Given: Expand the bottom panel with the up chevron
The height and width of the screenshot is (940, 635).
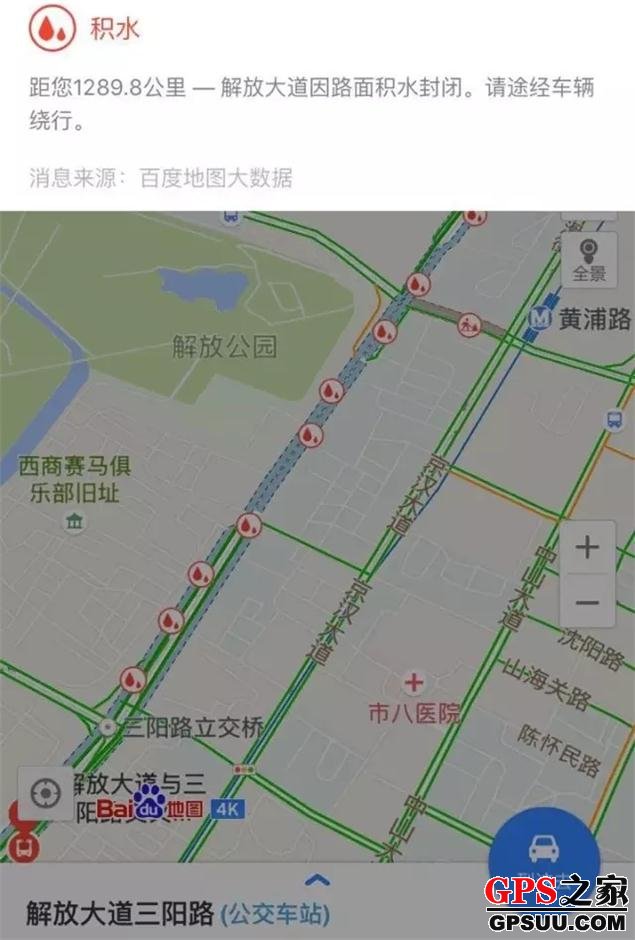Looking at the screenshot, I should (317, 880).
